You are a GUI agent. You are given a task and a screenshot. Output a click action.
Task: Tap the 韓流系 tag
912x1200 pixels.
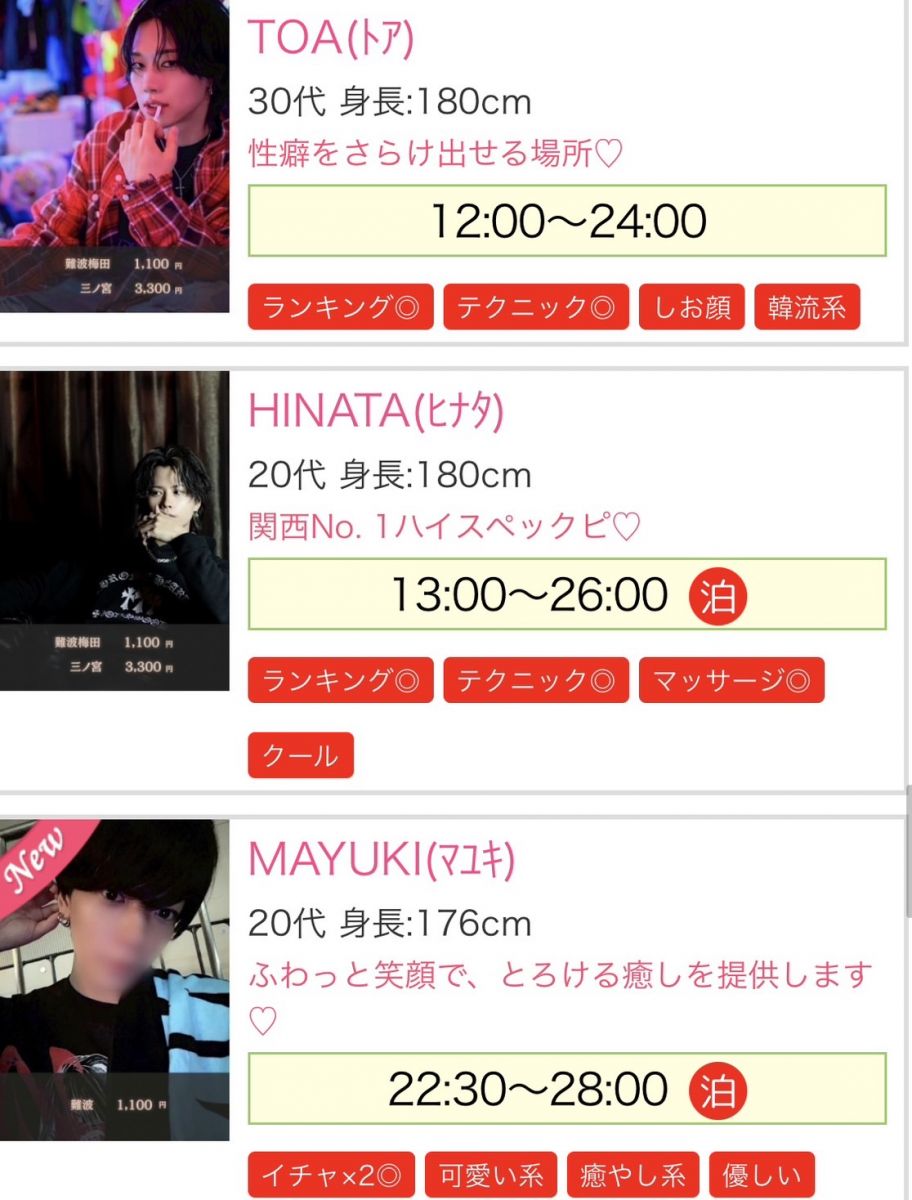(x=807, y=307)
